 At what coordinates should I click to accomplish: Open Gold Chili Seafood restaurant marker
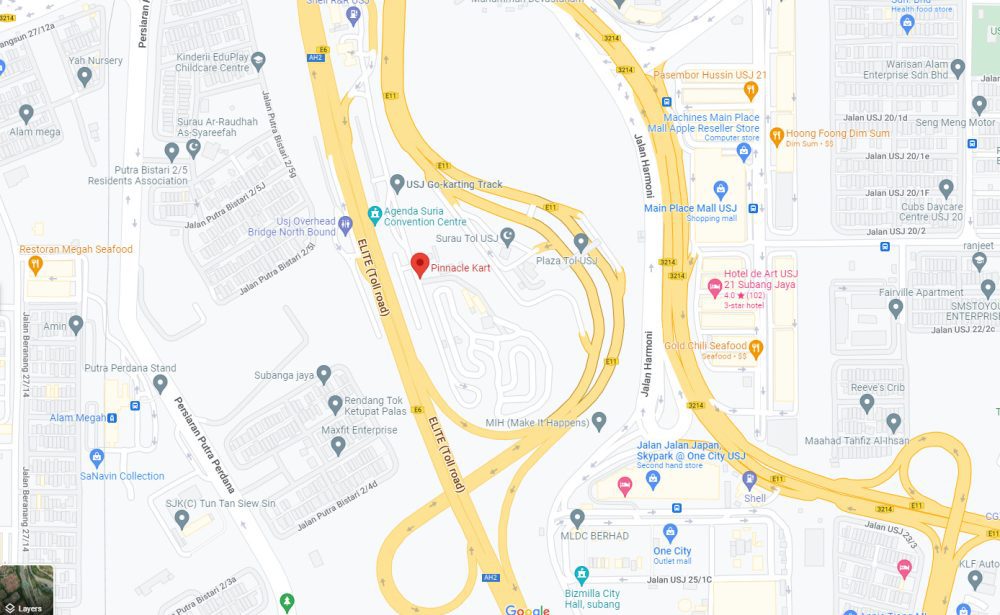[756, 348]
